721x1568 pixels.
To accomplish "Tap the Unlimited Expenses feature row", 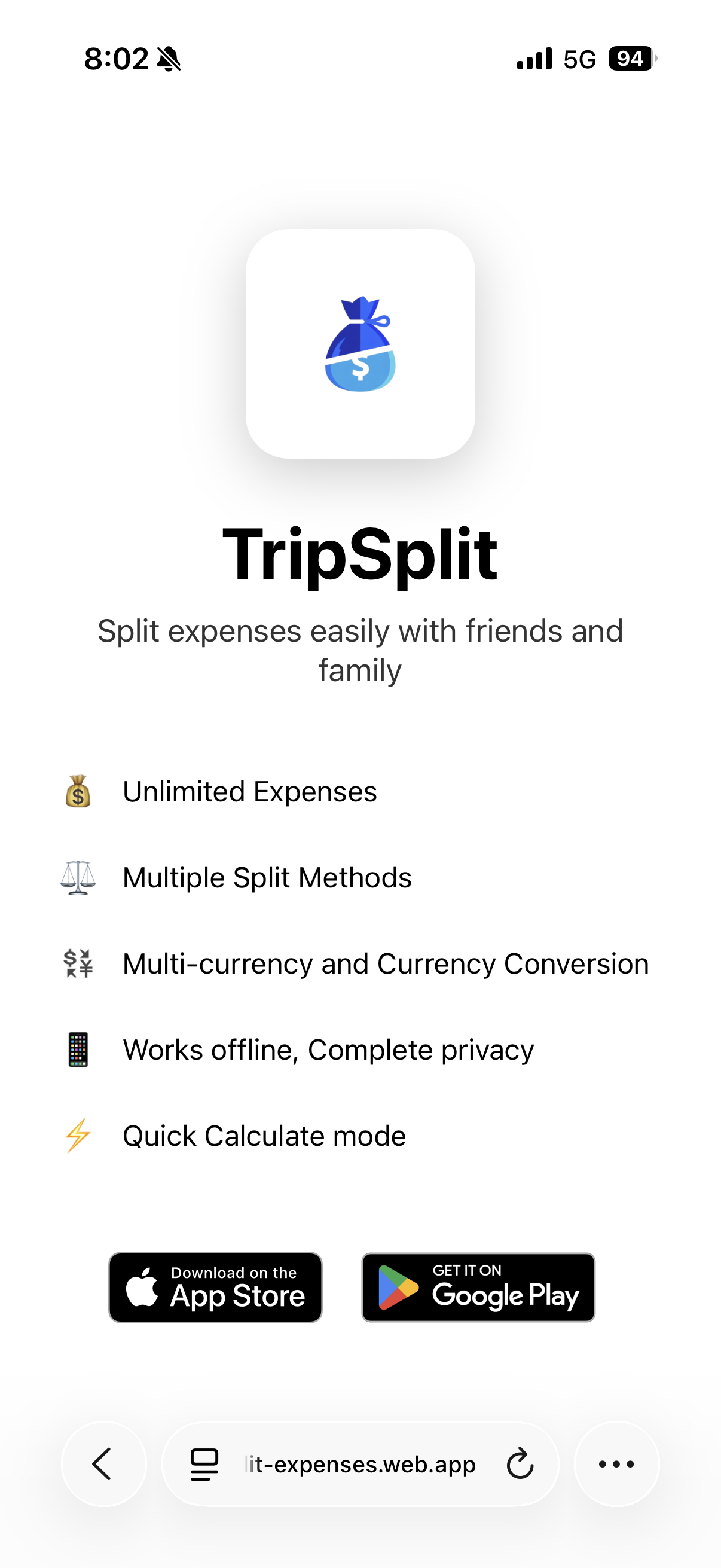I will tap(249, 791).
